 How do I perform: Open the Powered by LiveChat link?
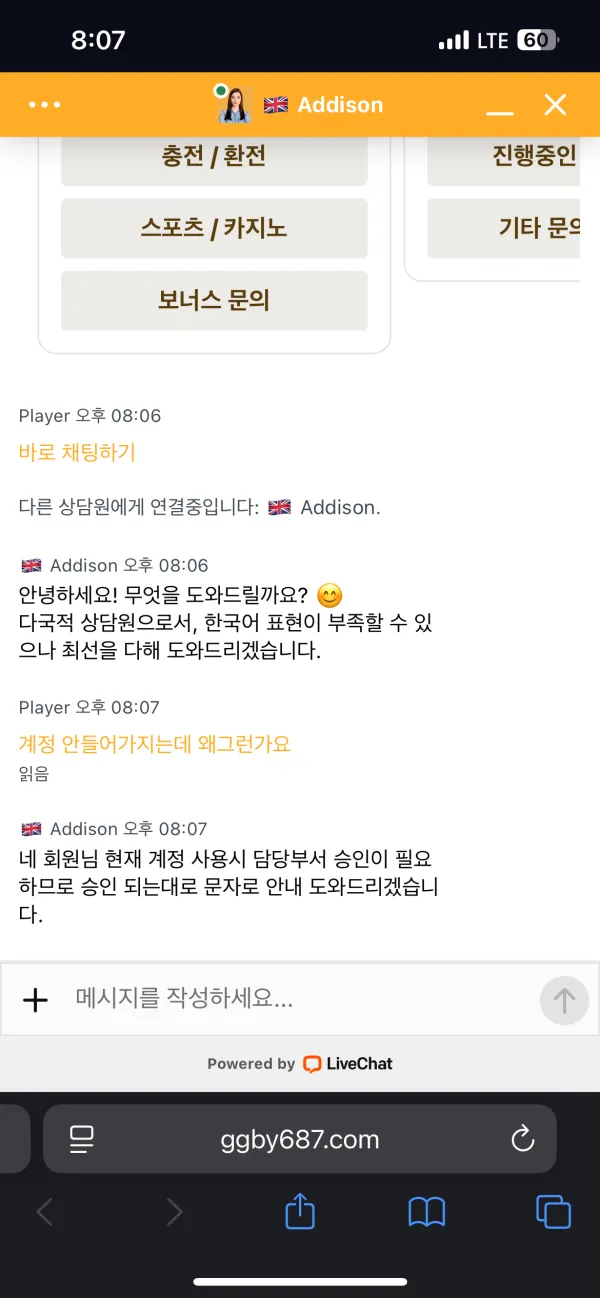300,1064
